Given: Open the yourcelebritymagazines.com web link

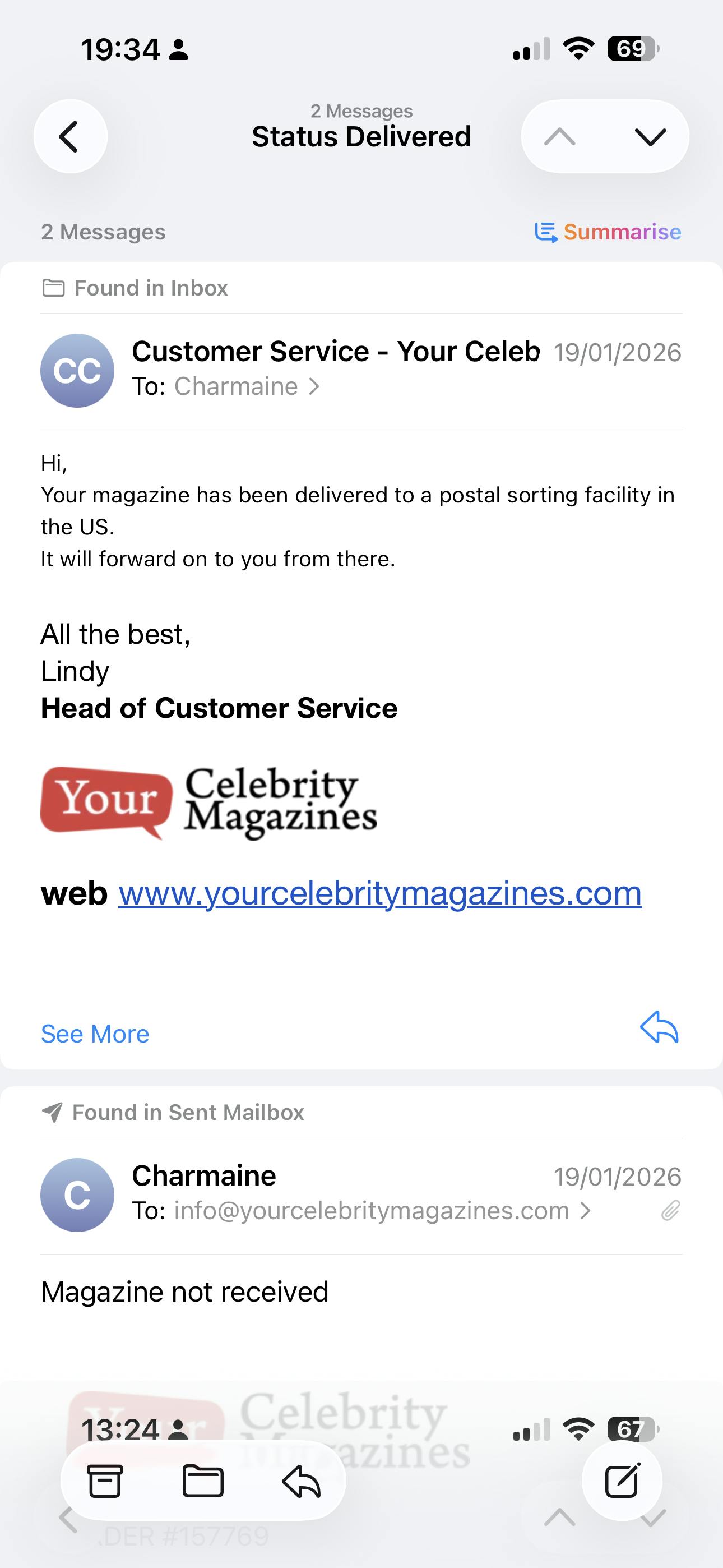Looking at the screenshot, I should pyautogui.click(x=380, y=893).
